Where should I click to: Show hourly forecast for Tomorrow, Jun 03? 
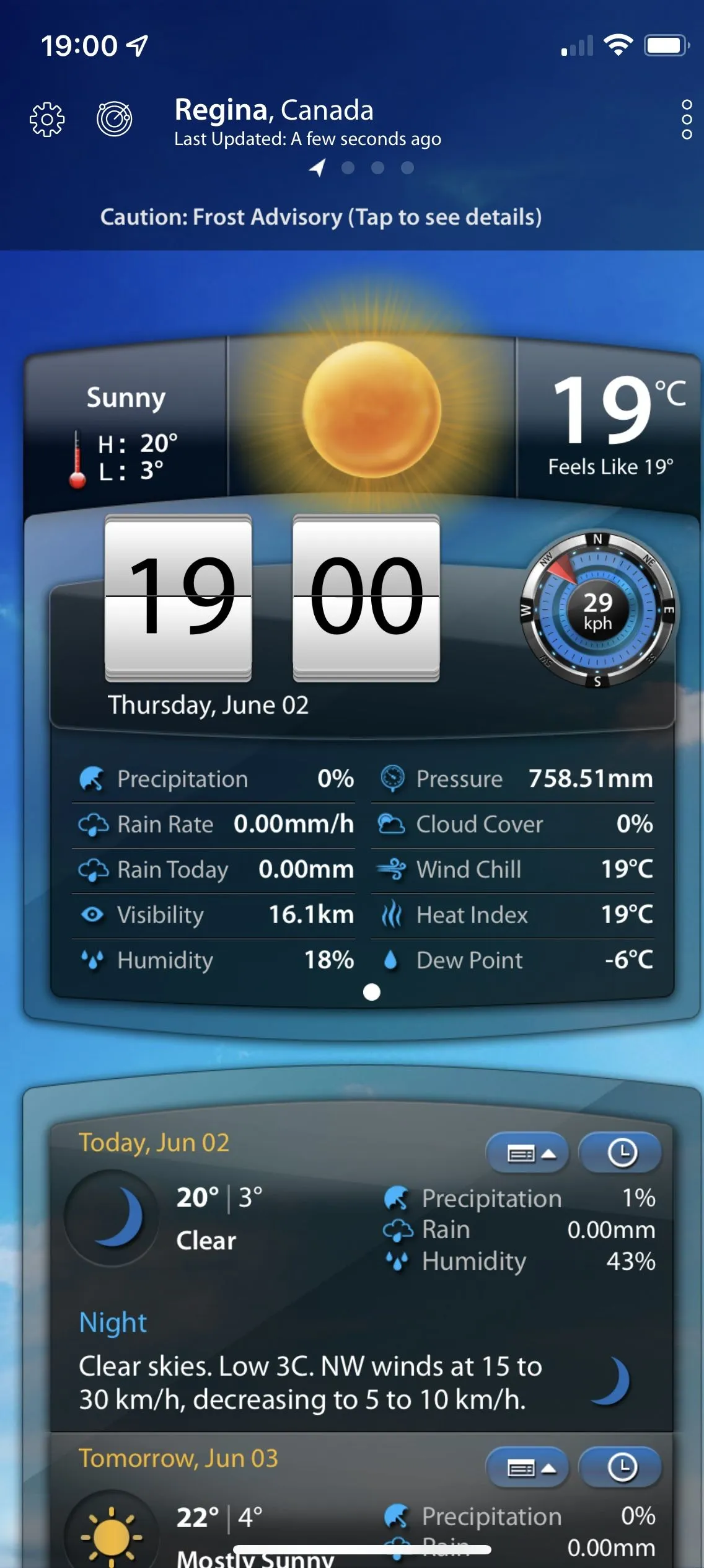621,1468
